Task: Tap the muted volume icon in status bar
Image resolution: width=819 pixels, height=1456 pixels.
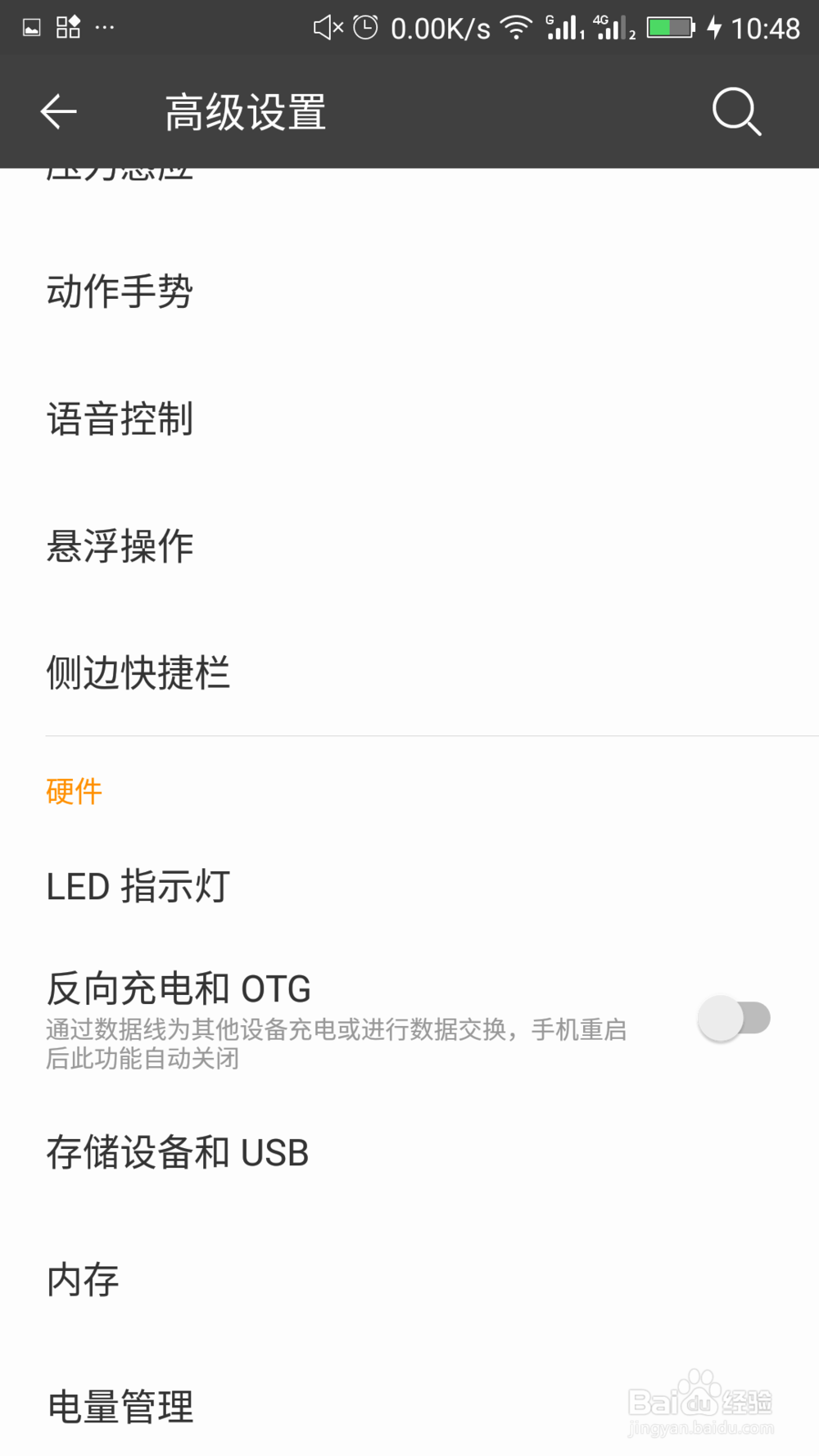Action: coord(329,27)
